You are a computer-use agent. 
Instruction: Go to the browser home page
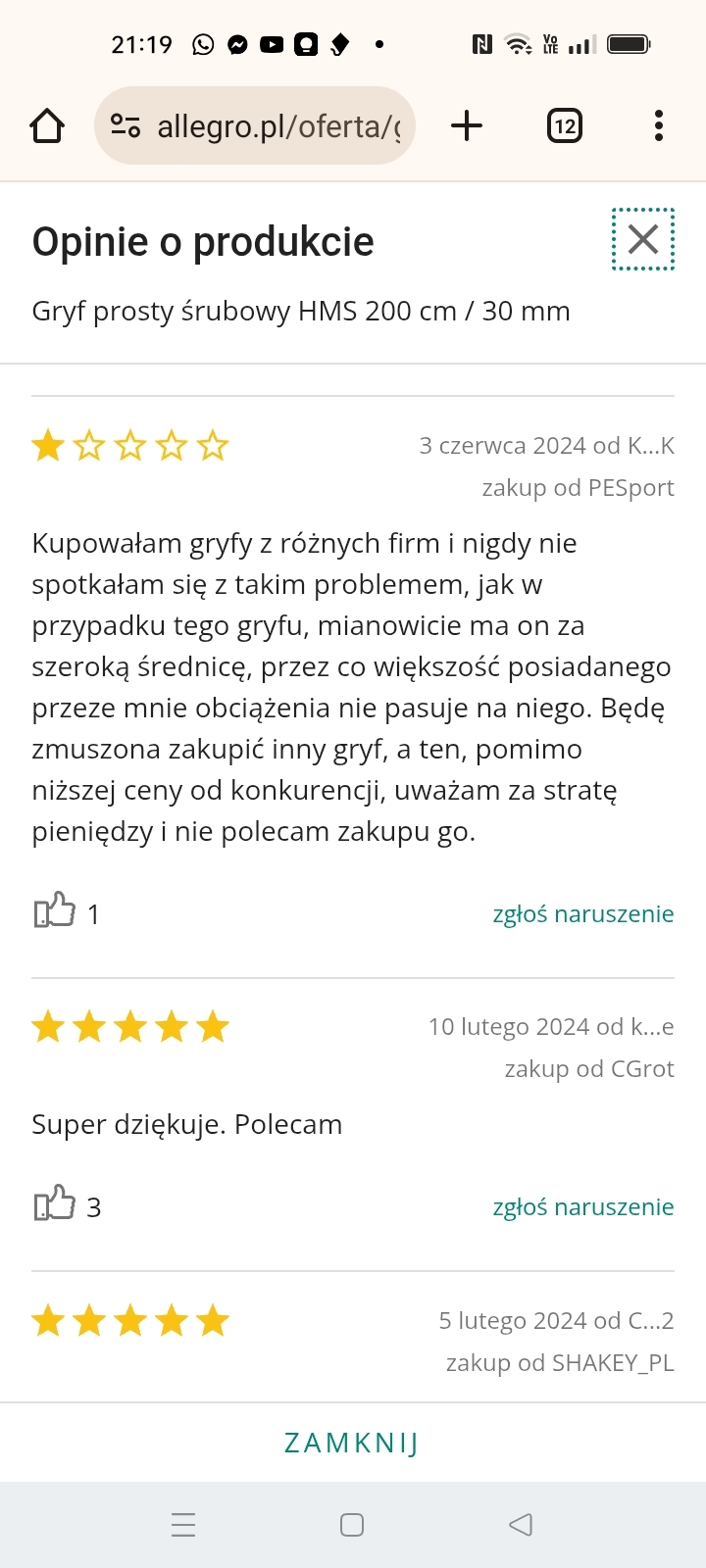[x=47, y=125]
